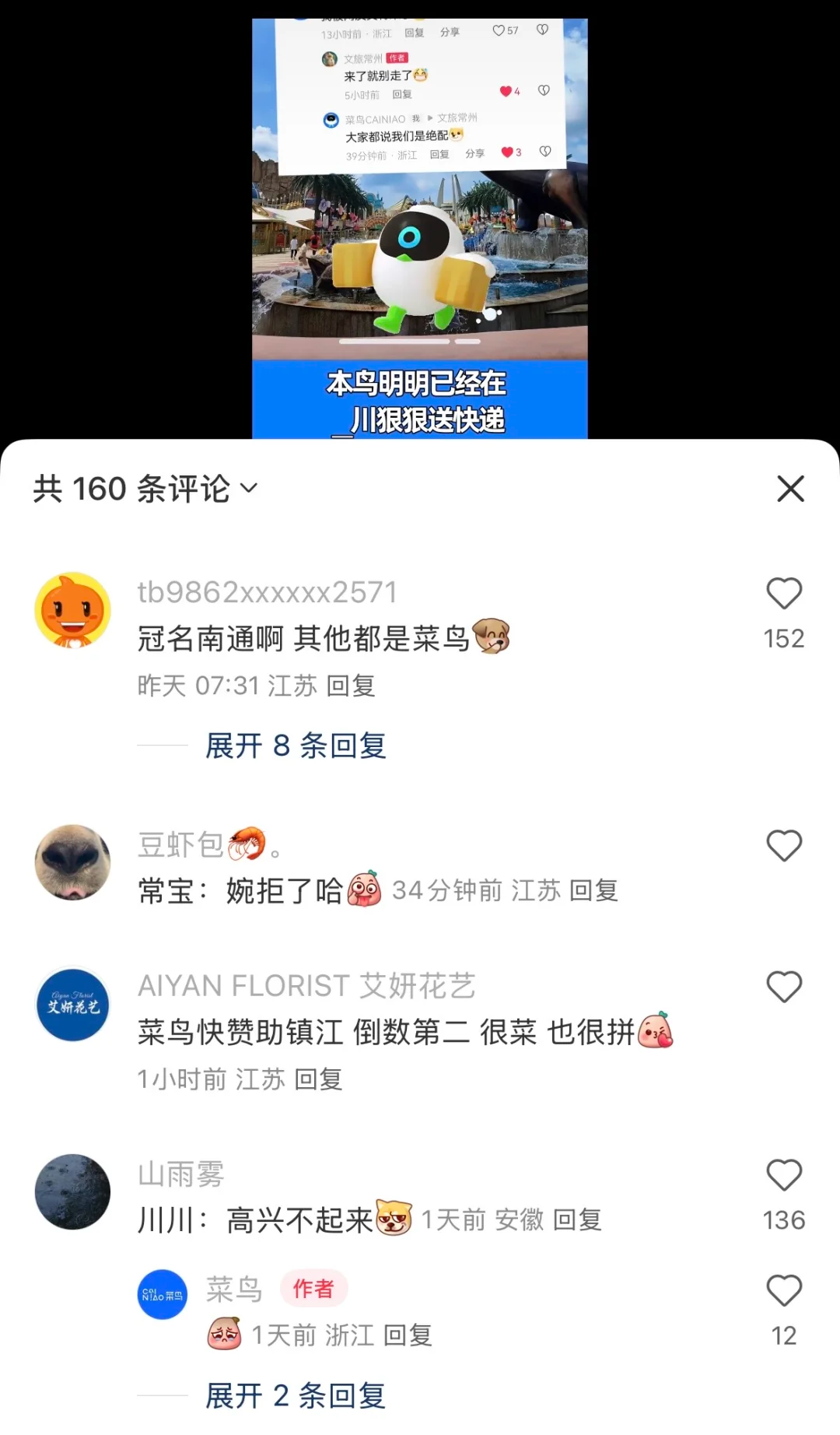840x1435 pixels.
Task: Like AIYAN FLORIST 艾妍花艺's comment
Action: pos(784,988)
